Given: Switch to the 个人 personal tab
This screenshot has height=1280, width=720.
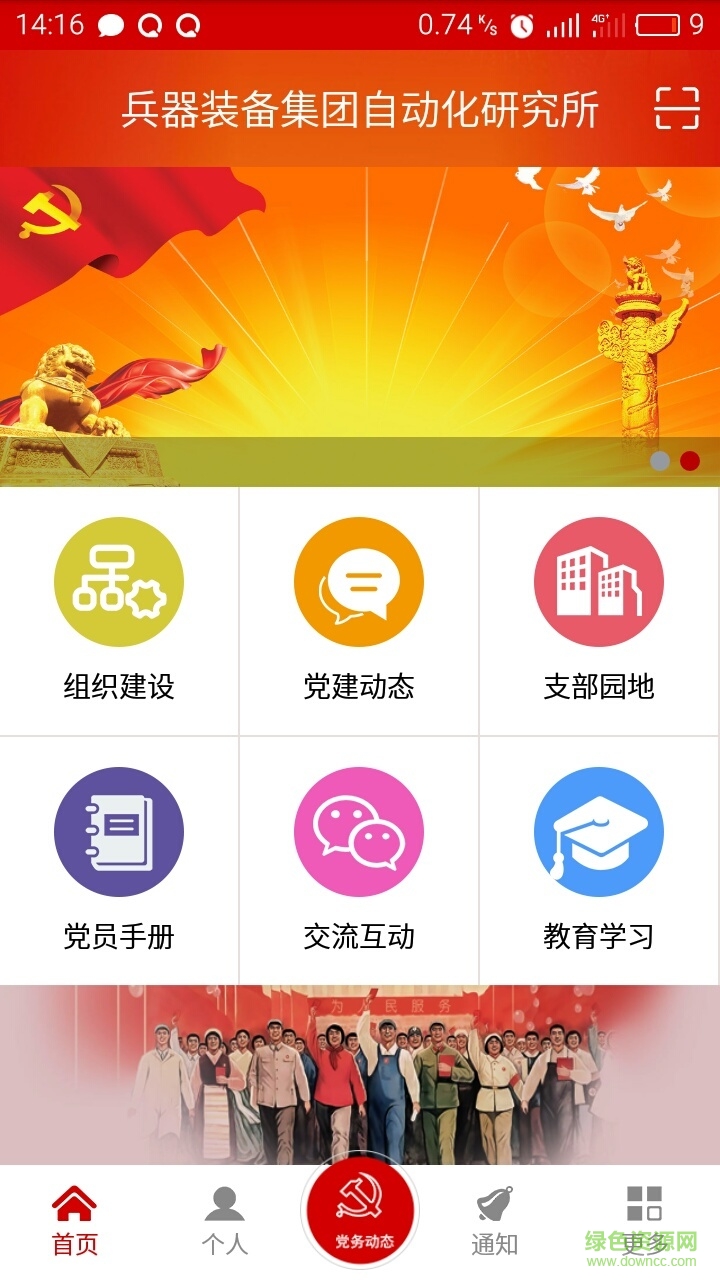Looking at the screenshot, I should pos(222,1215).
